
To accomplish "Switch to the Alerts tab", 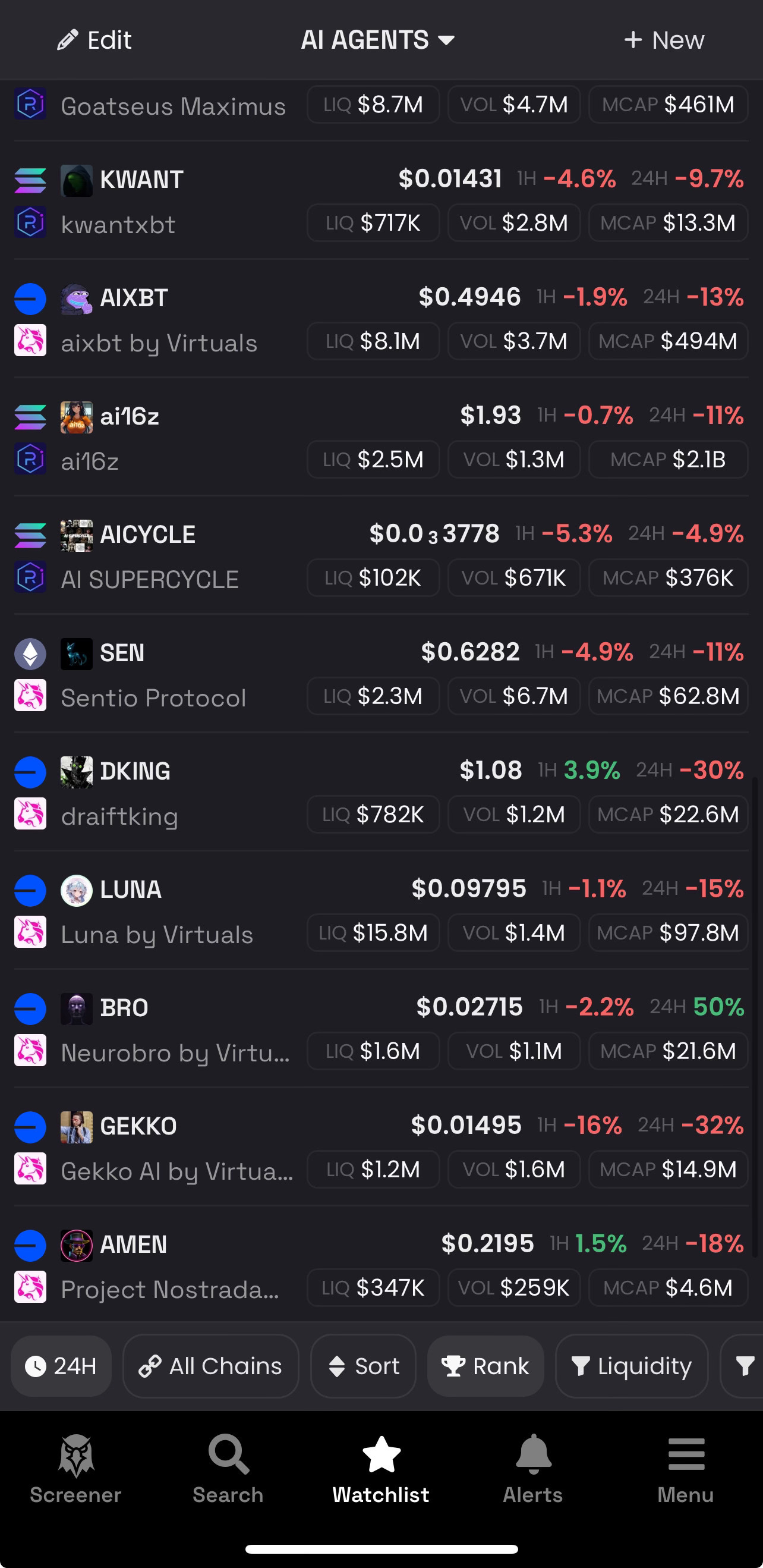I will (x=533, y=1468).
